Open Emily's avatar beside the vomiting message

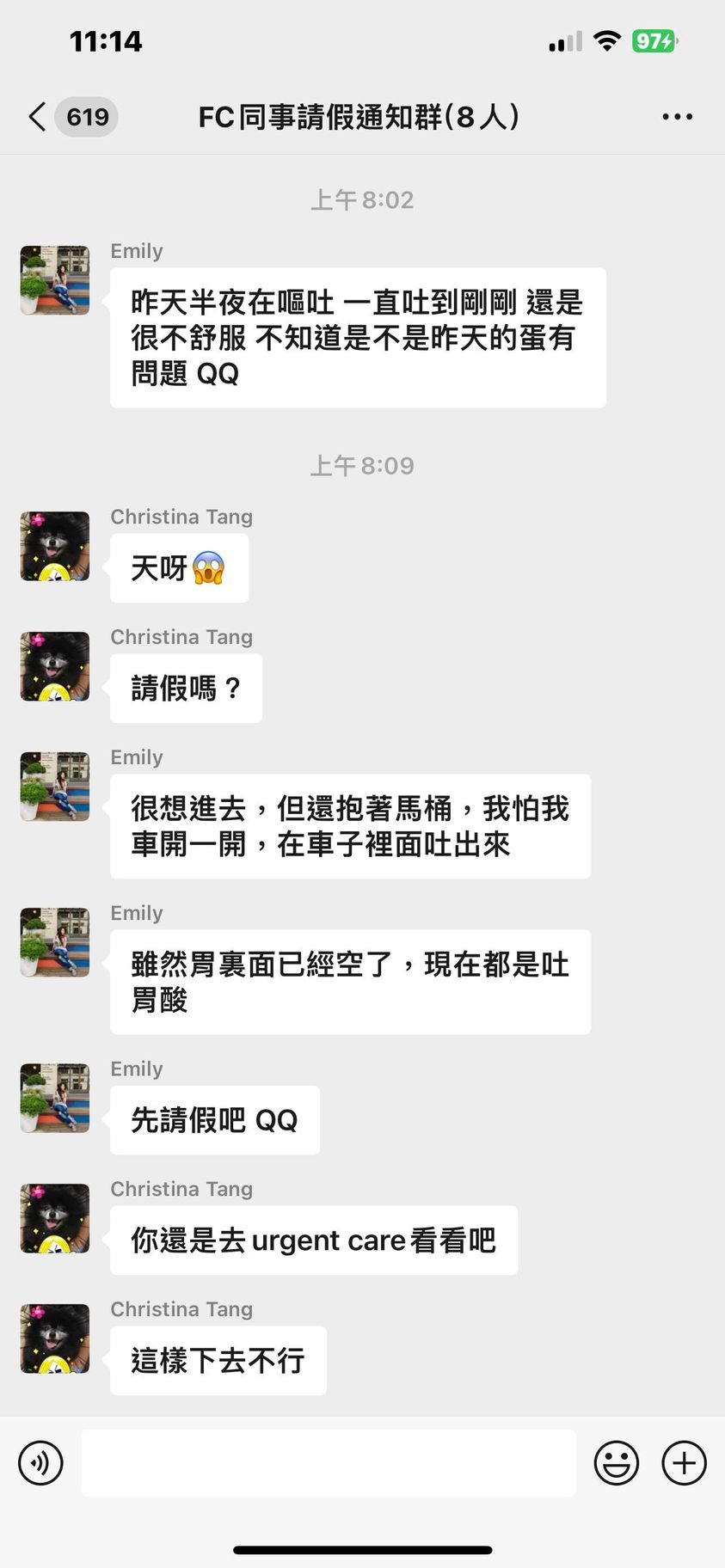click(x=55, y=280)
